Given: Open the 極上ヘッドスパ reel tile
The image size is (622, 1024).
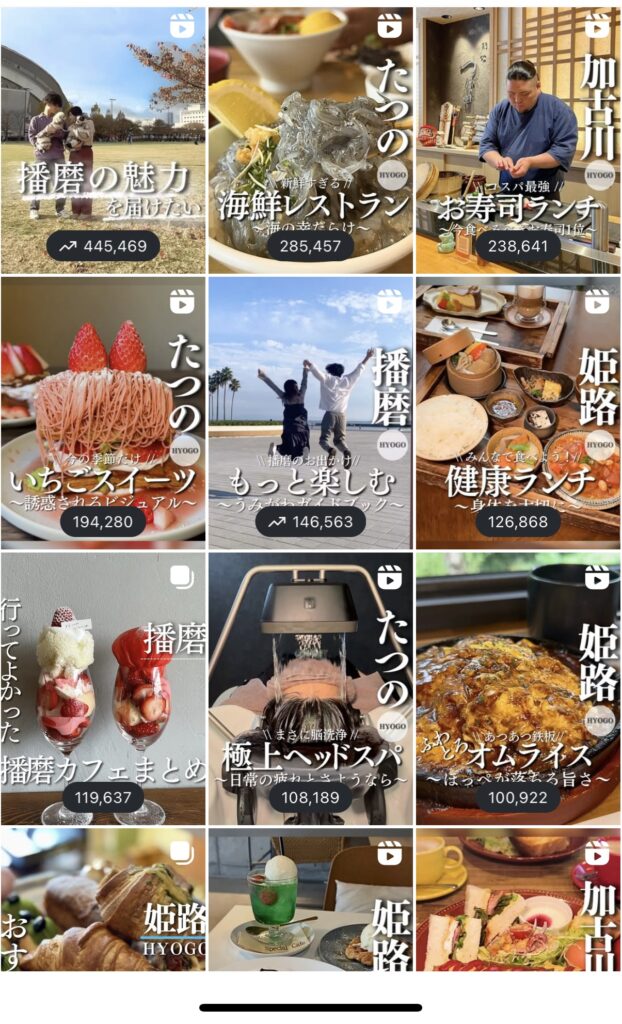Looking at the screenshot, I should (310, 688).
